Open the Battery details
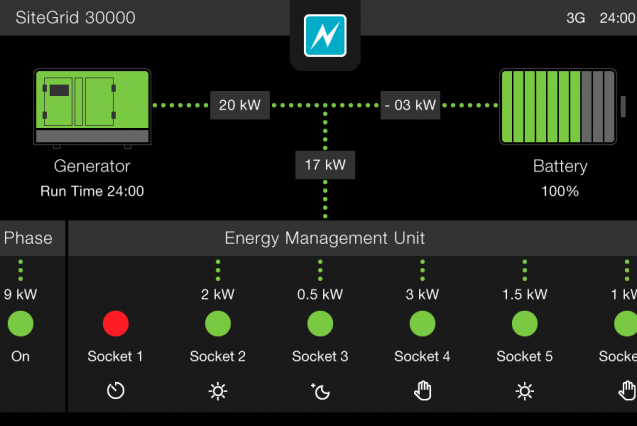 [x=559, y=107]
